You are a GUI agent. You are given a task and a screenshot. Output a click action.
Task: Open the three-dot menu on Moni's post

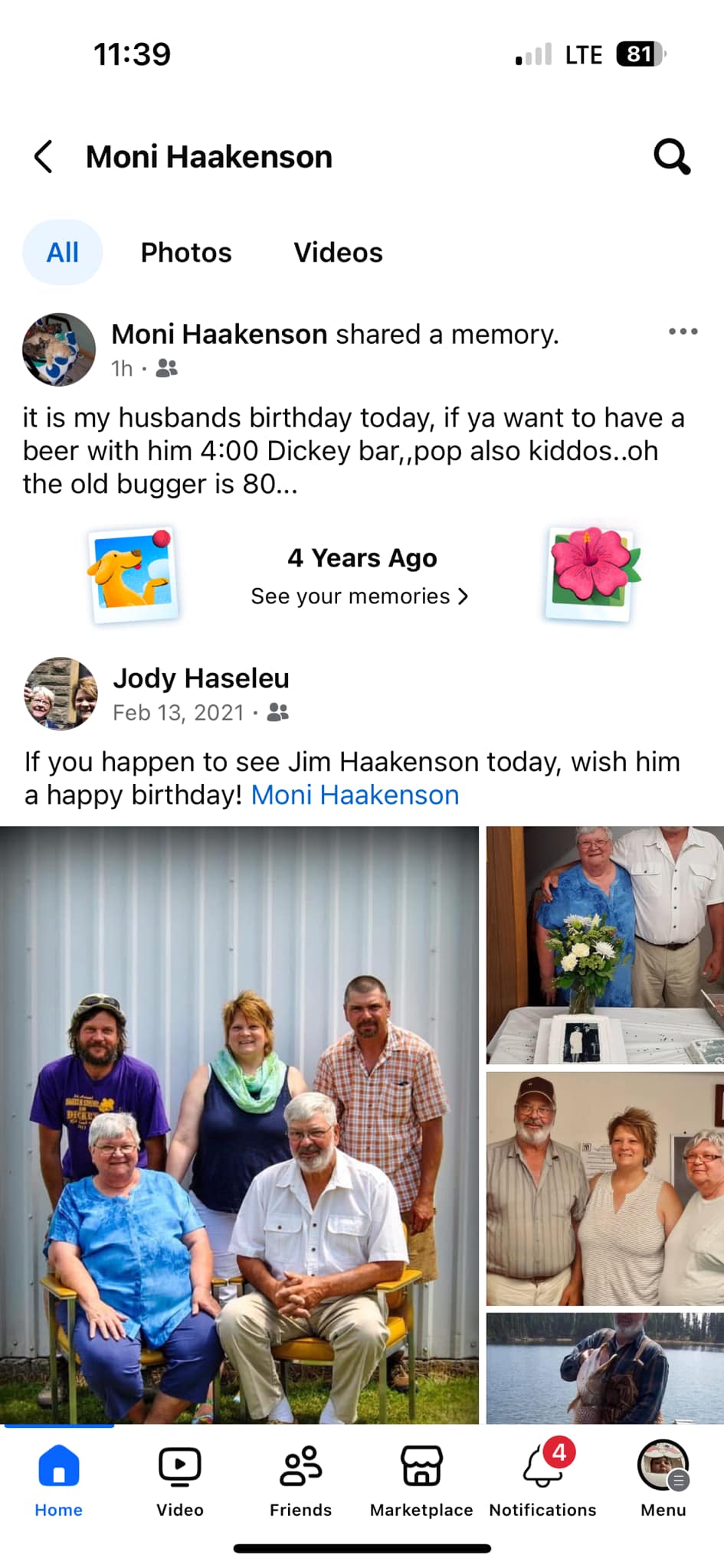coord(682,332)
